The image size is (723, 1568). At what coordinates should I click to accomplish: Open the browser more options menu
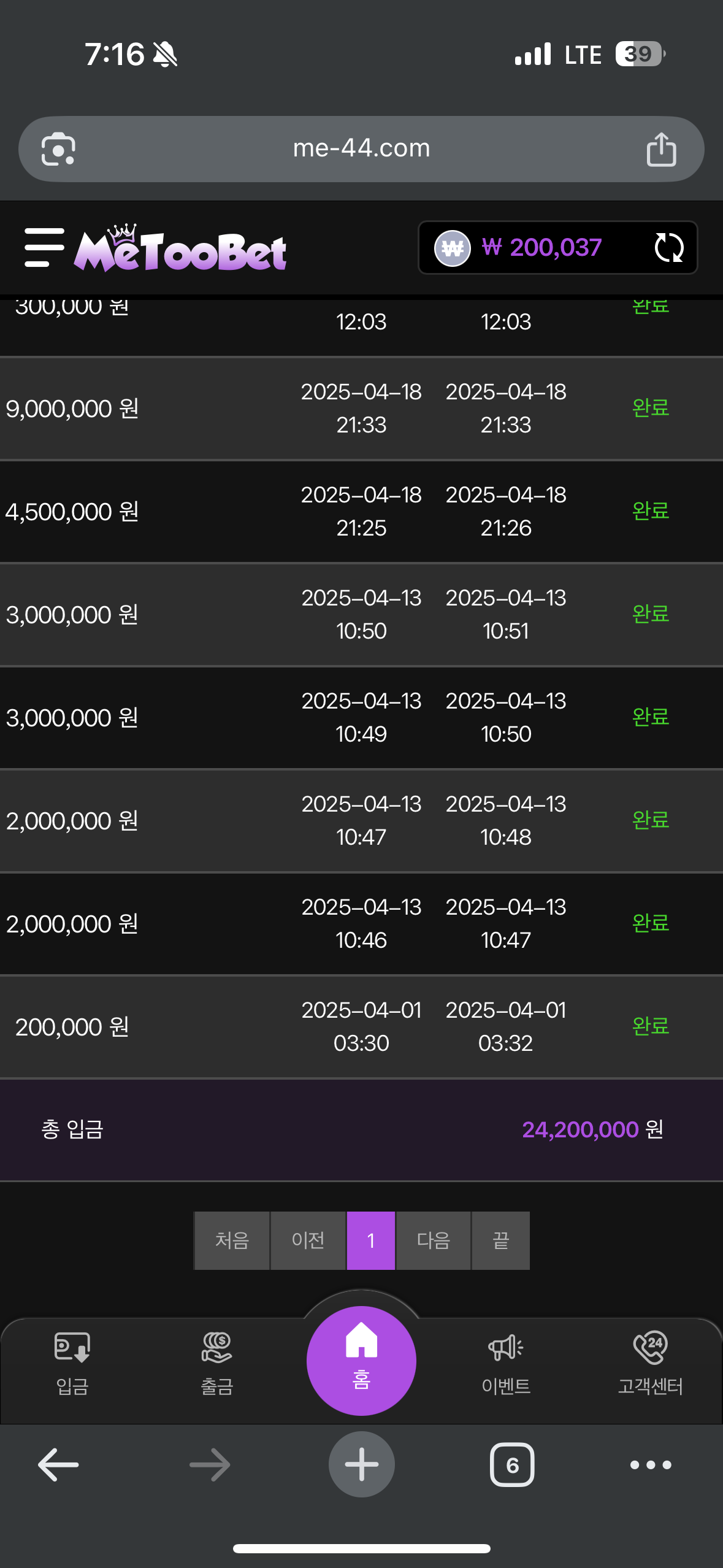651,1465
